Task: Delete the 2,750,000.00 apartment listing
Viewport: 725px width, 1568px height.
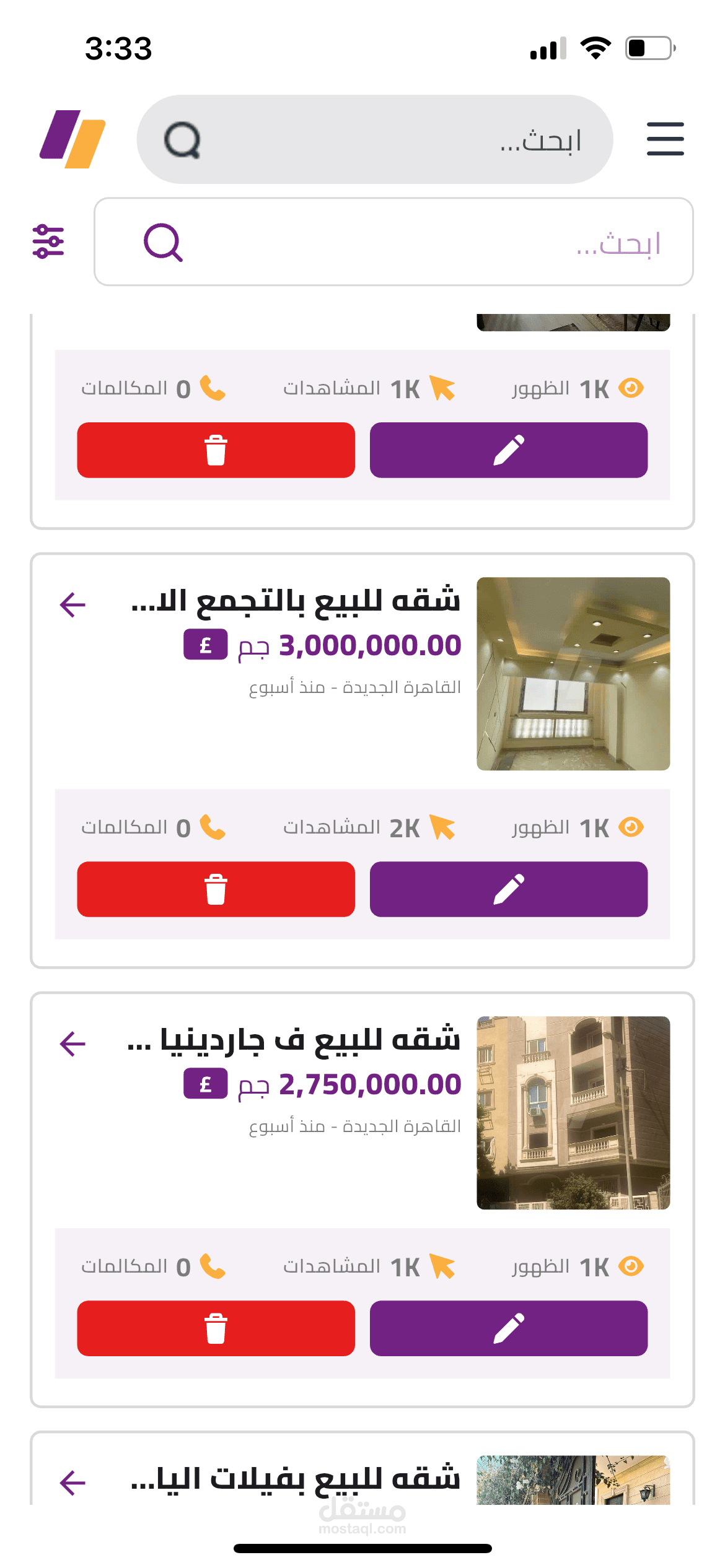Action: [216, 1328]
